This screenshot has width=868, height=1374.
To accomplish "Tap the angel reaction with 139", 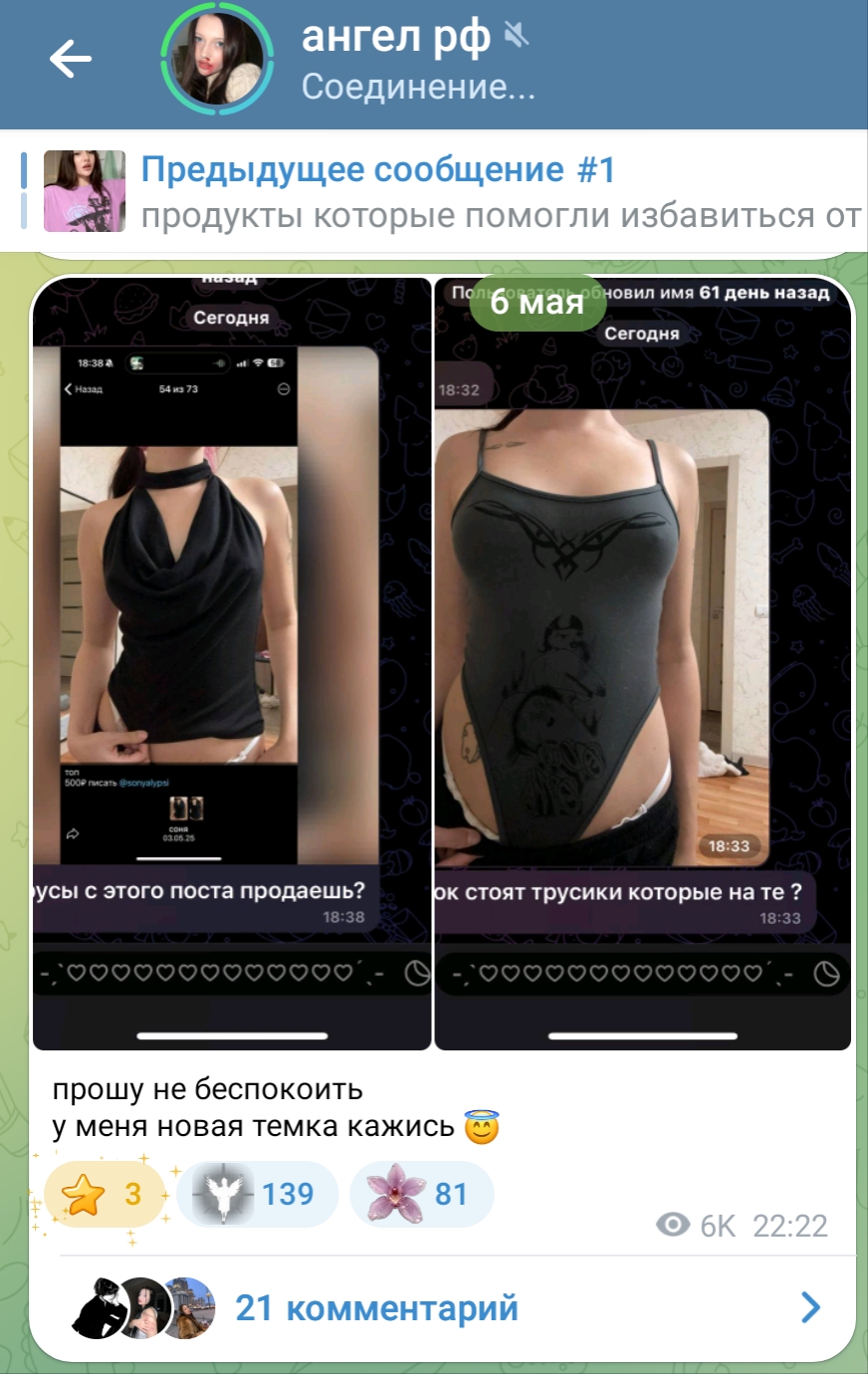I will (258, 1194).
